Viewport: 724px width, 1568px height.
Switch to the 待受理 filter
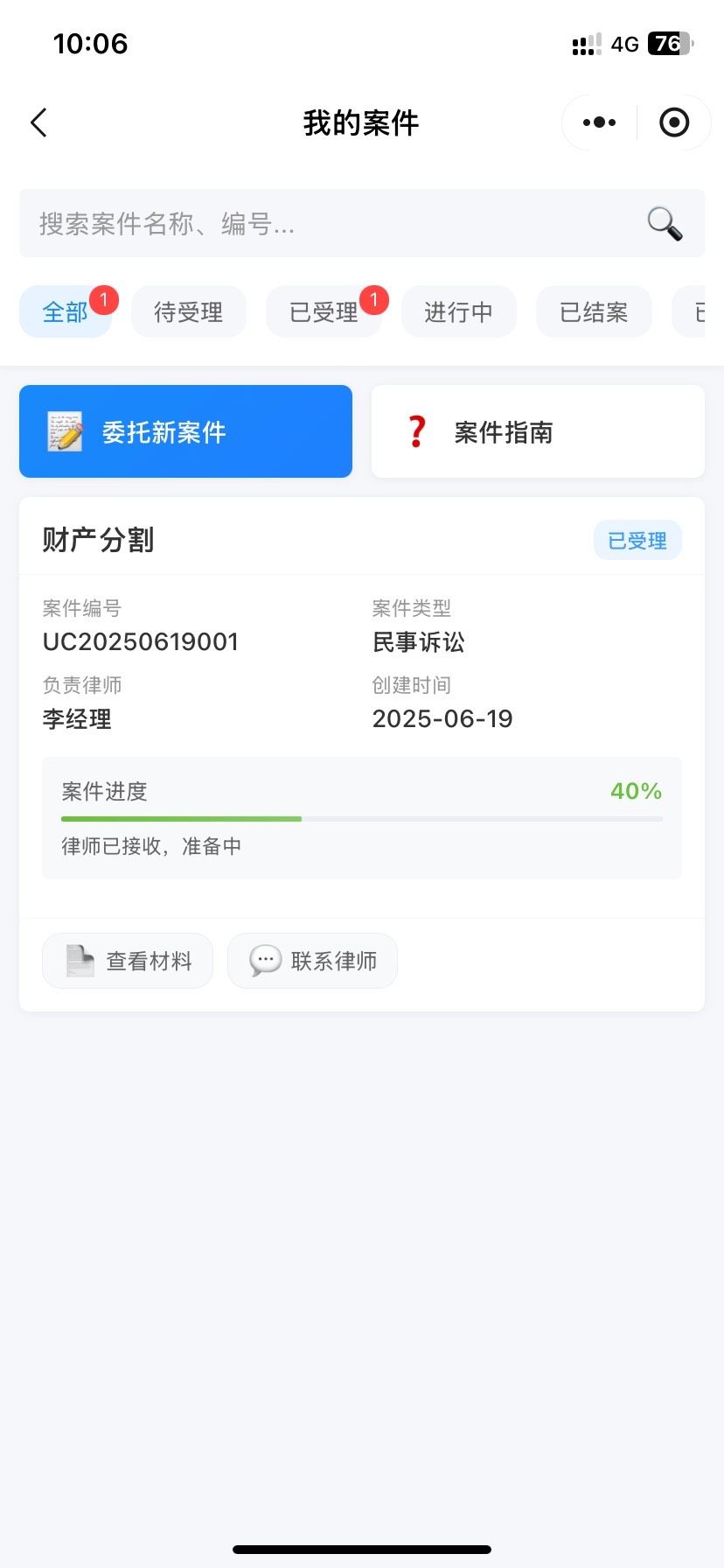coord(189,312)
